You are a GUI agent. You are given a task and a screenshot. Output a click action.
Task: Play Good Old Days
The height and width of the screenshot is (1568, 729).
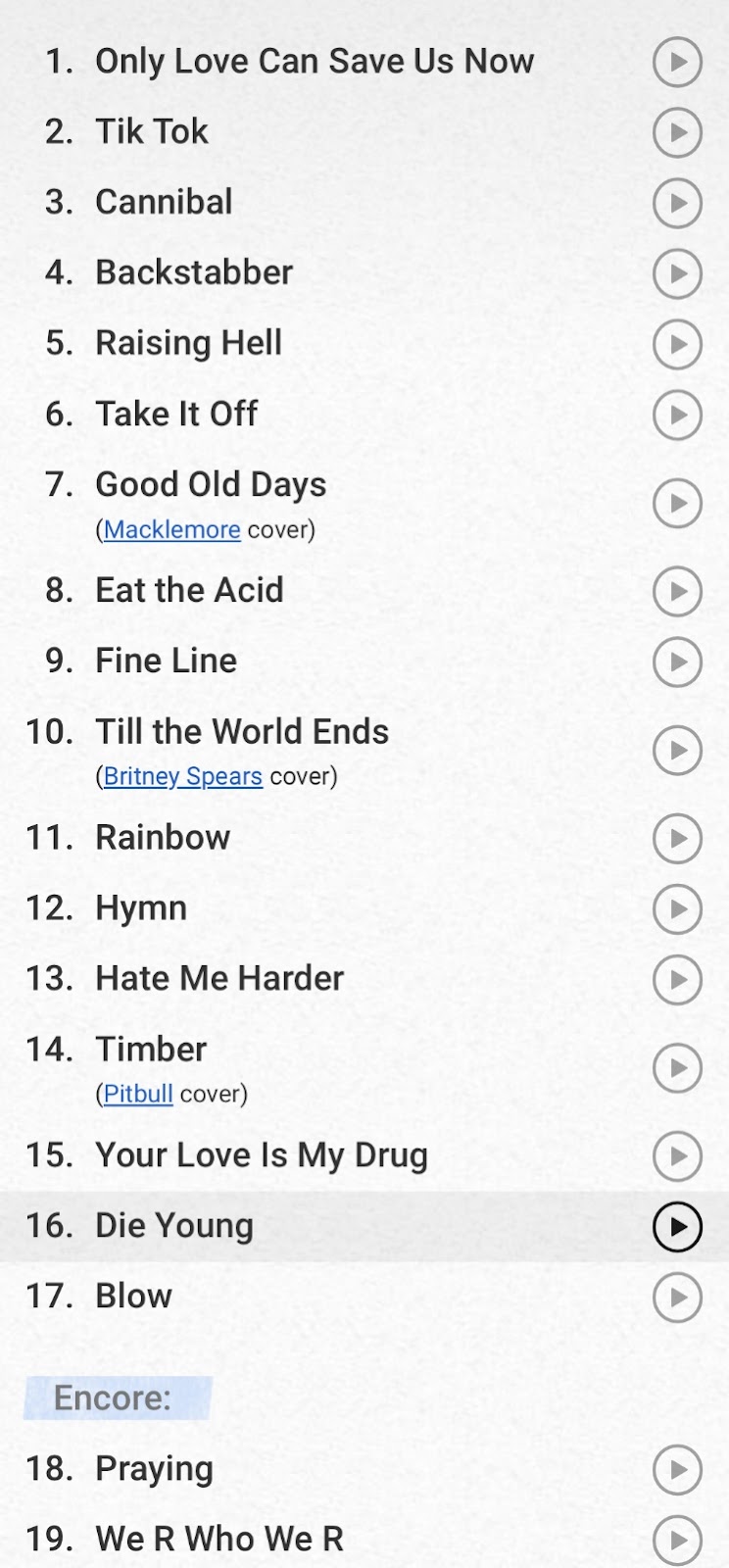coord(678,503)
